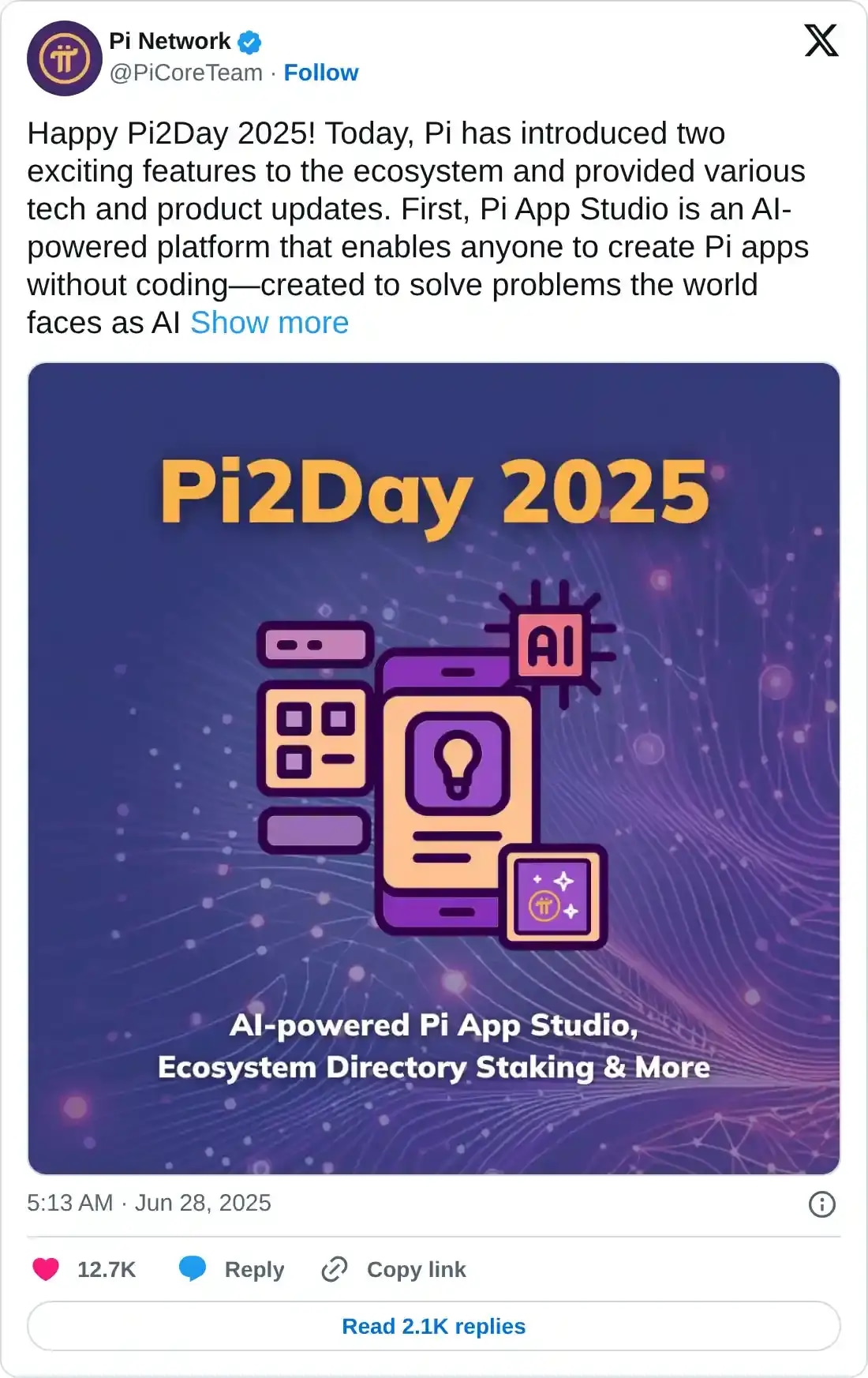Click the blue Reply speech bubble icon
Viewport: 868px width, 1378px height.
point(192,1269)
